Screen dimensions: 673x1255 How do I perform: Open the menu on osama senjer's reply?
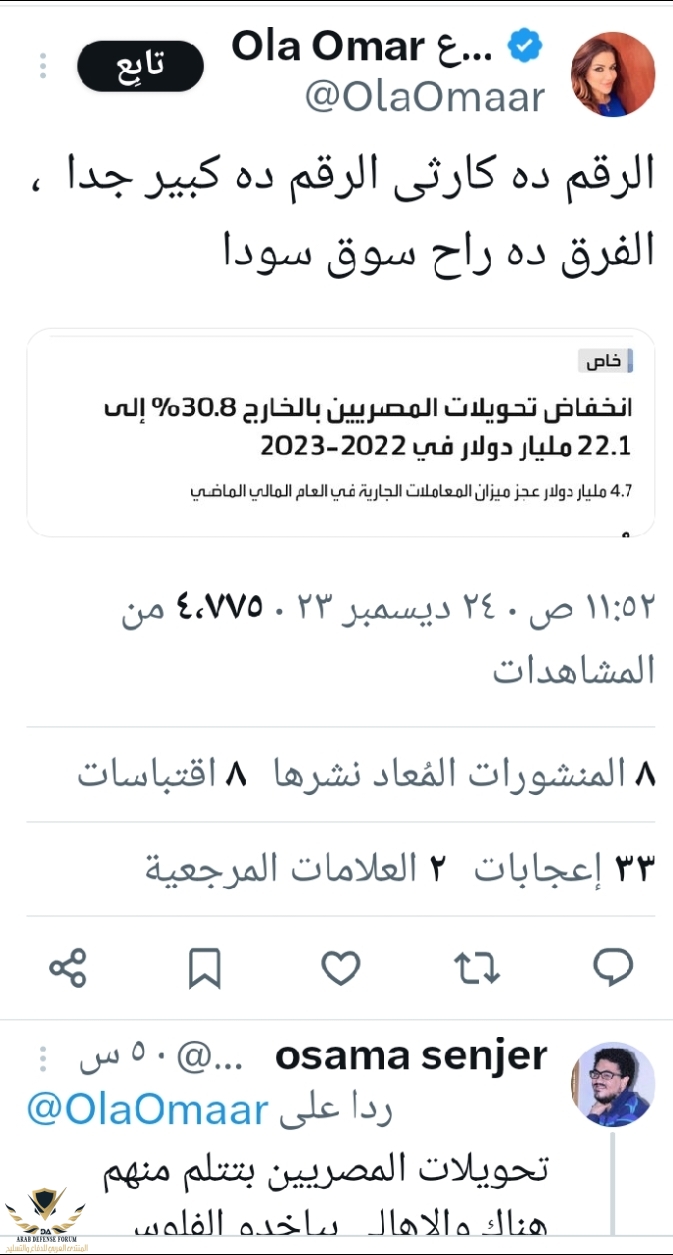43,1057
